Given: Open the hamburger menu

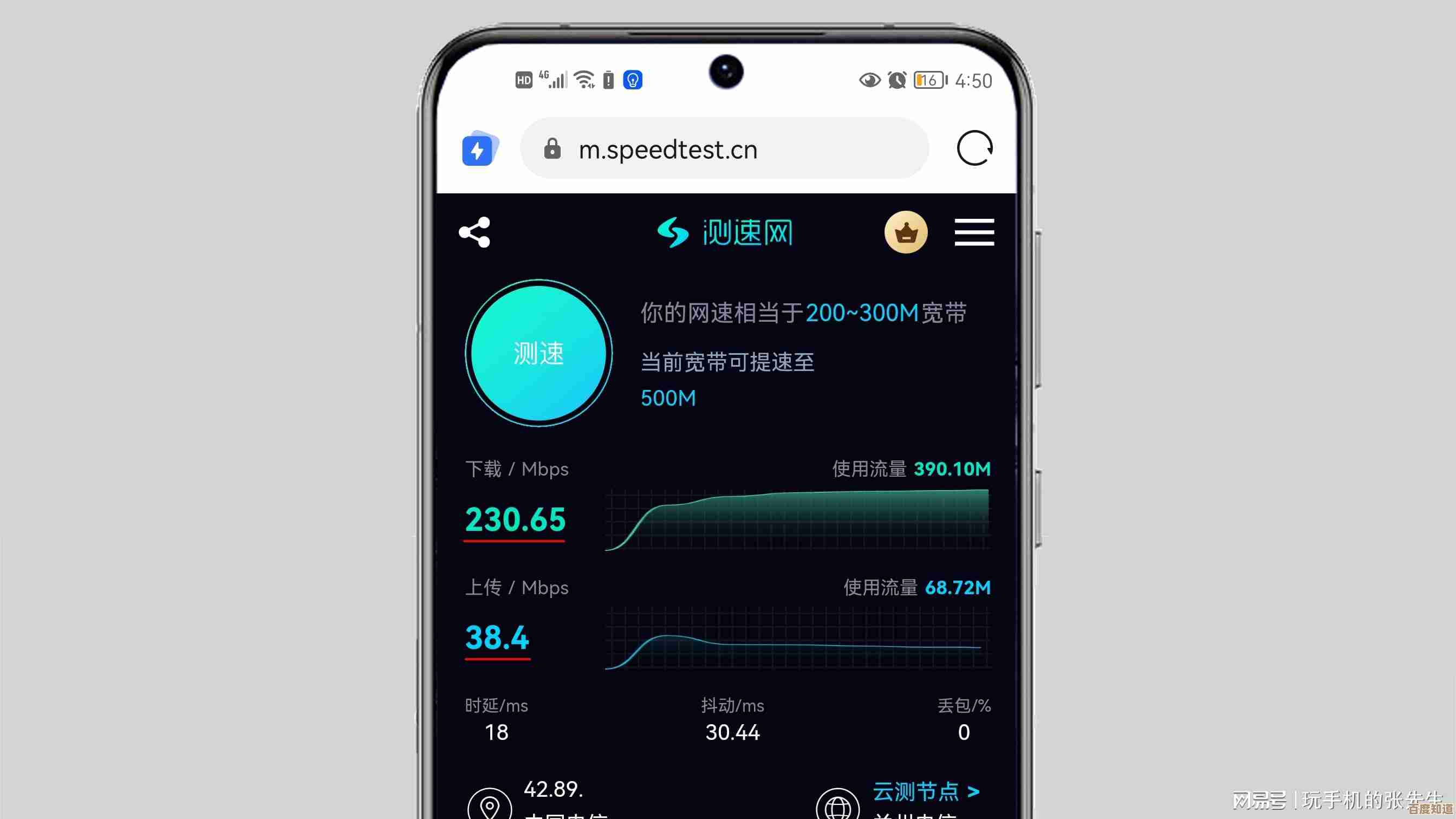Looking at the screenshot, I should point(974,232).
